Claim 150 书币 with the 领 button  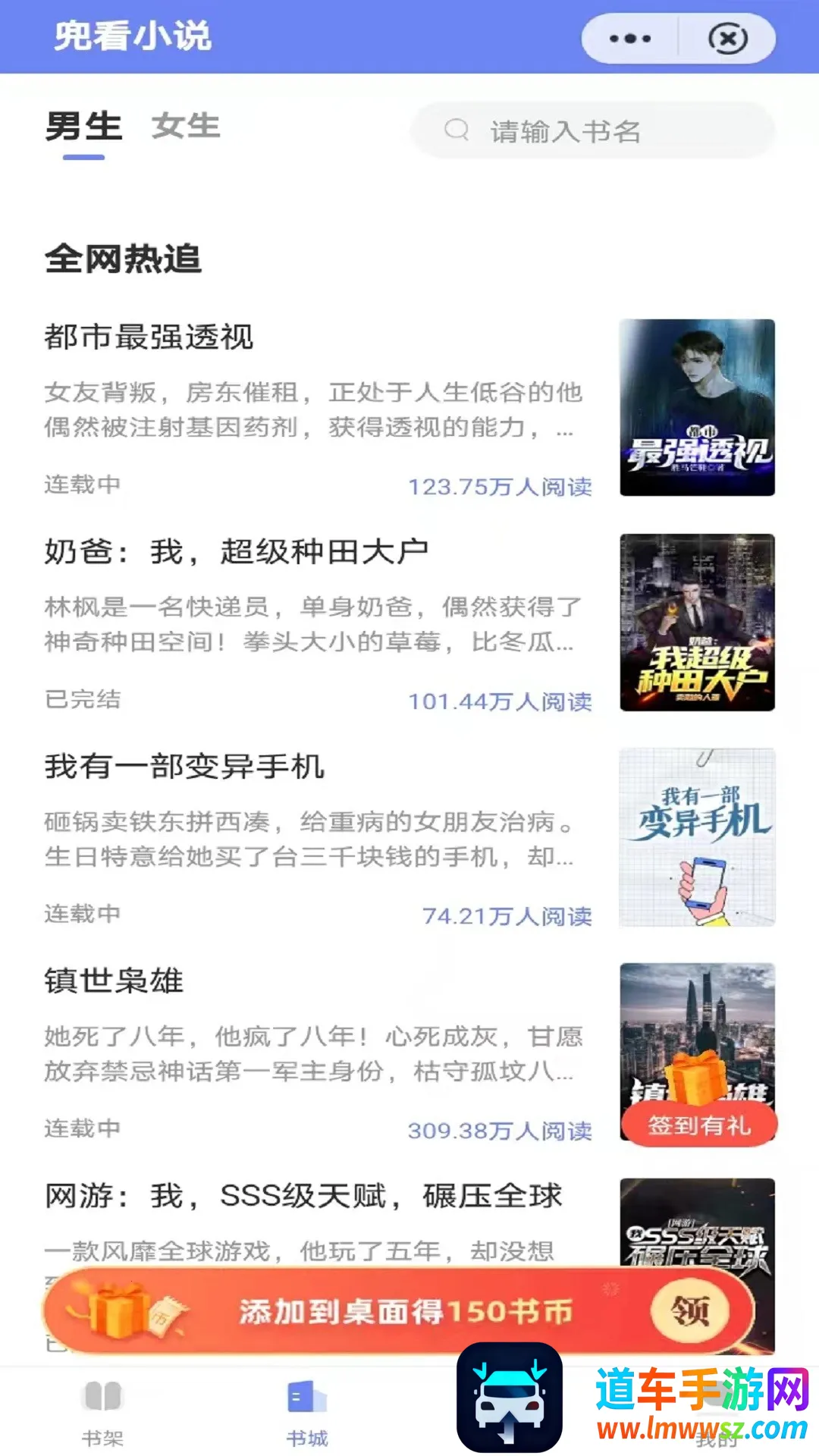(x=689, y=1310)
